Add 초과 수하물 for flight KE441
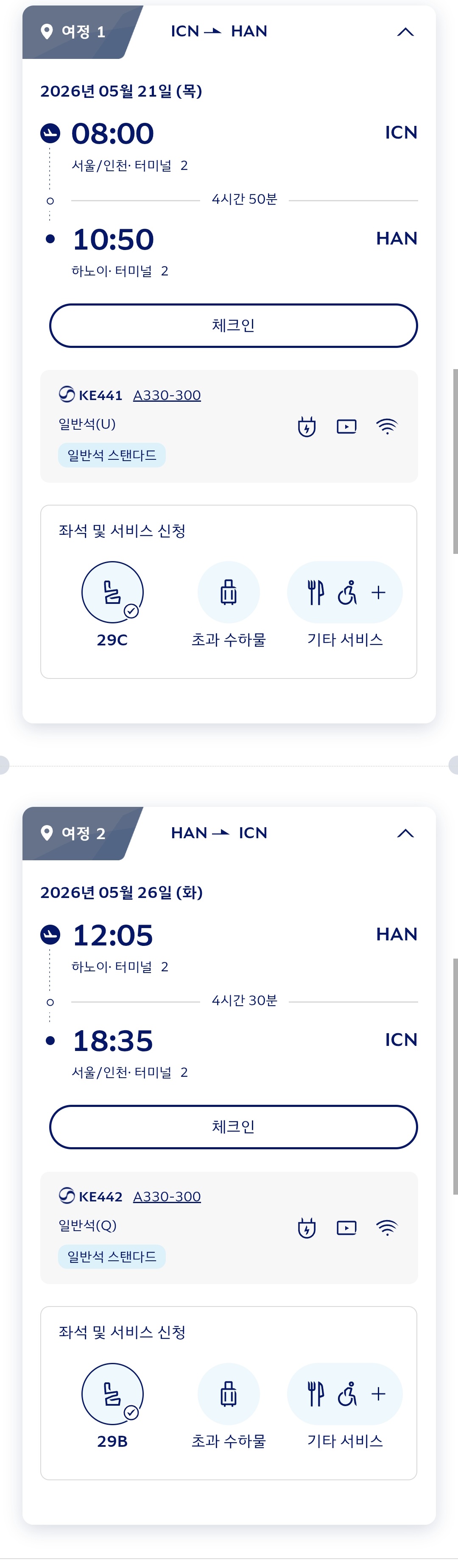The image size is (458, 1568). point(229,592)
